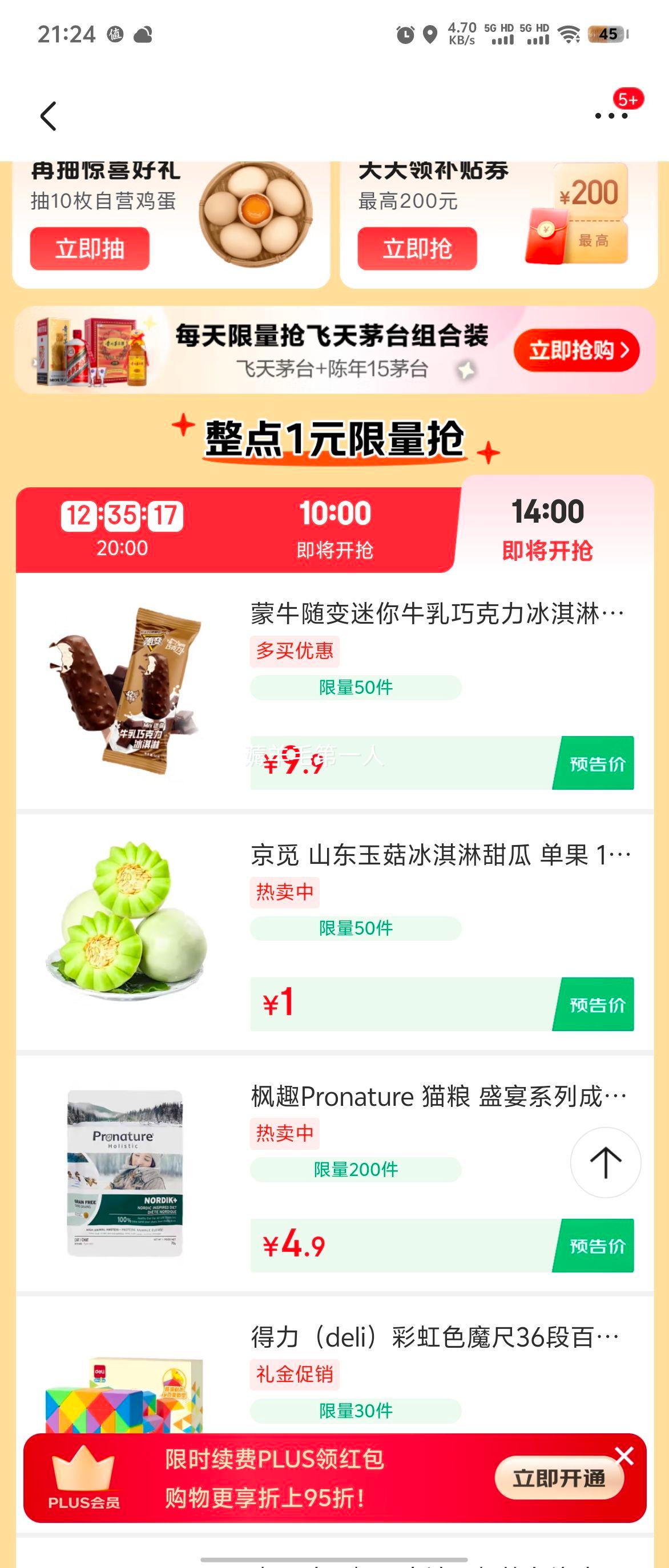This screenshot has height=1568, width=669.
Task: Tap 立即抢 for the 200 yuan coupon
Action: [x=417, y=248]
